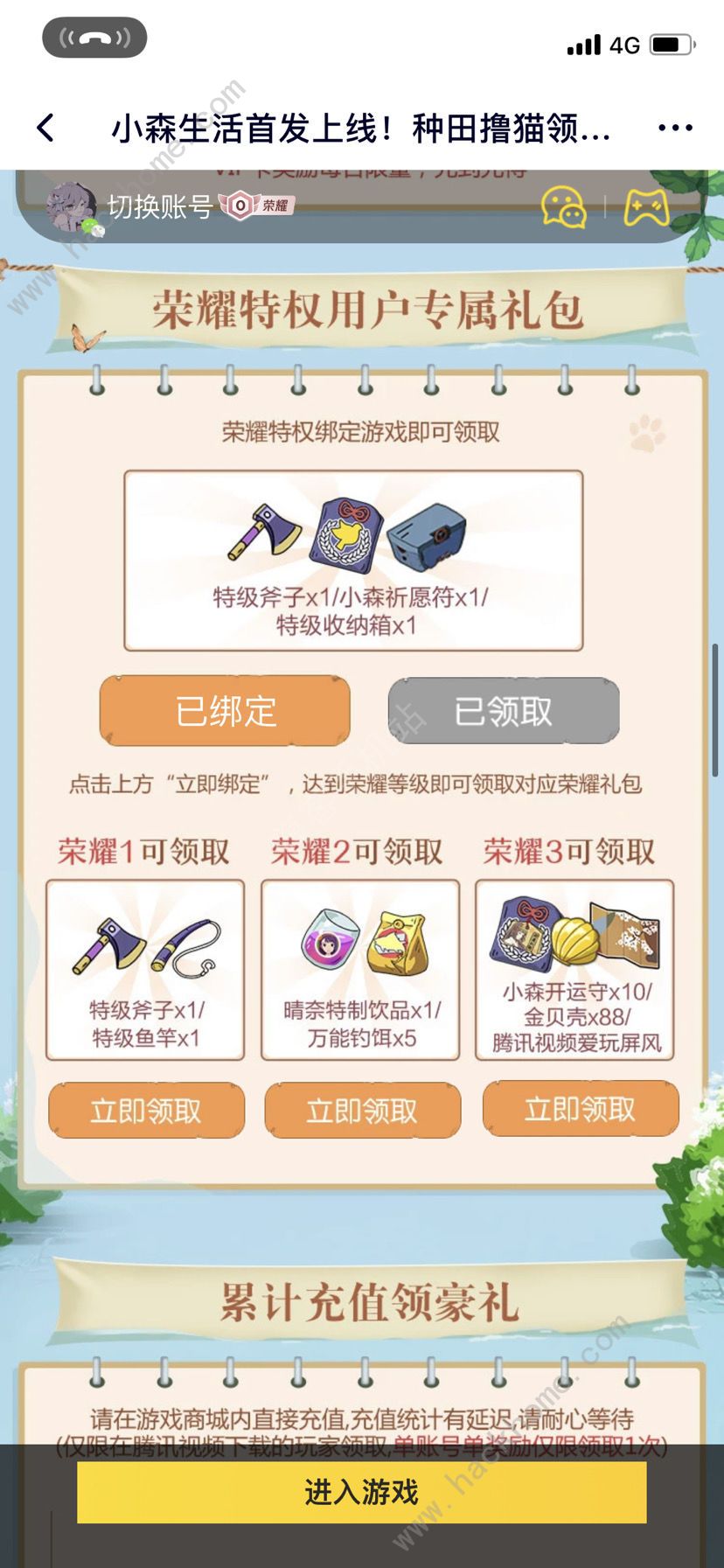Open the three-dot overflow menu

coord(675,129)
